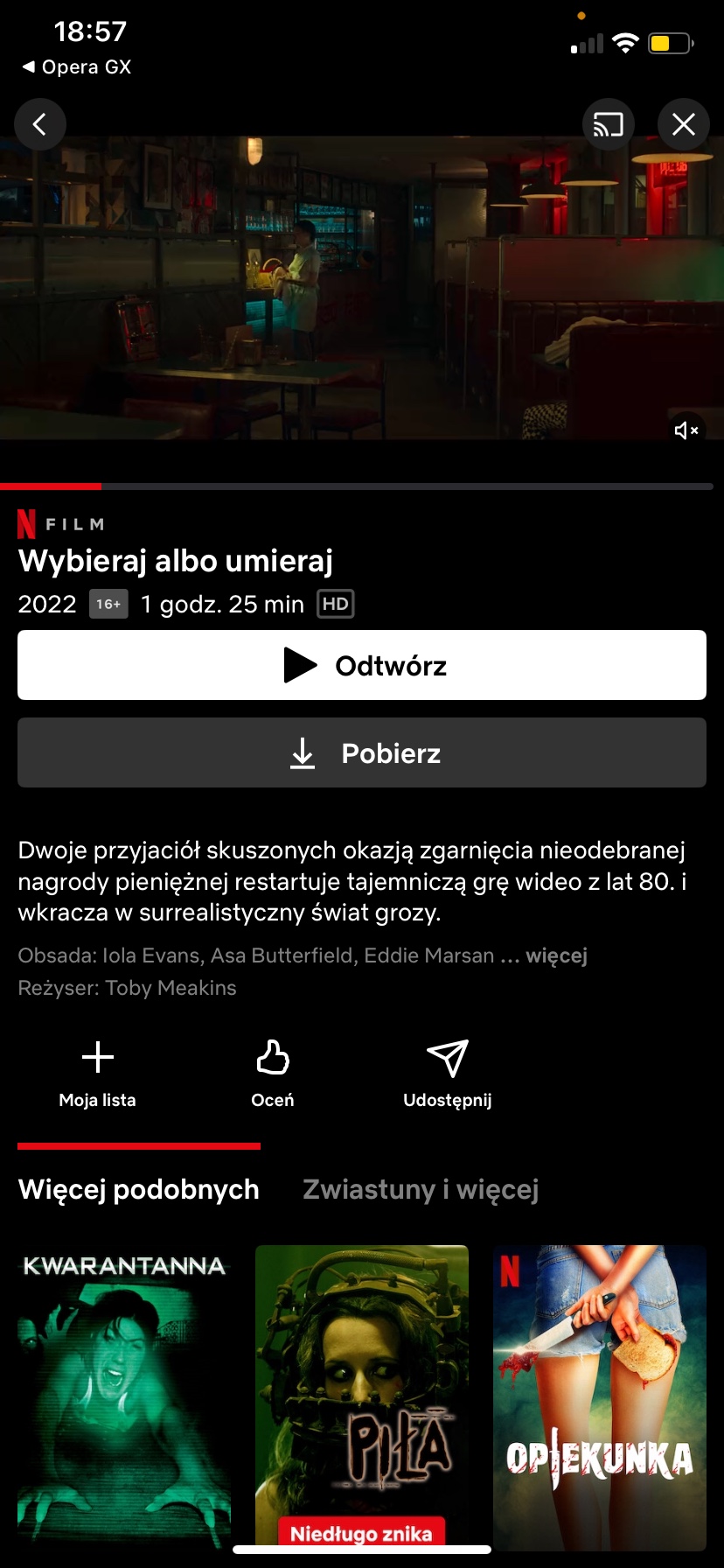Add film to Moja lista
This screenshot has height=1568, width=724.
pos(98,1073)
